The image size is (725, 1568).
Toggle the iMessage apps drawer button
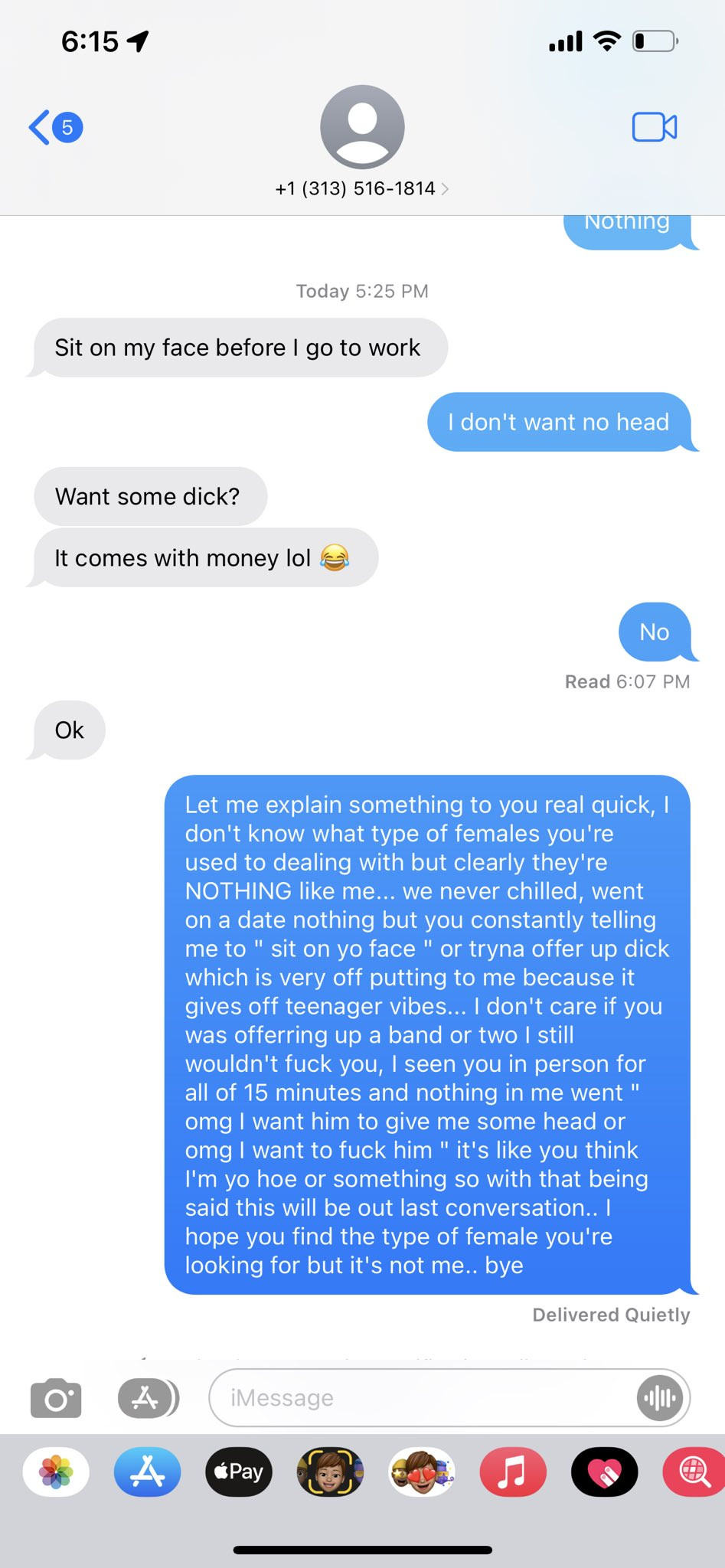tap(148, 1398)
